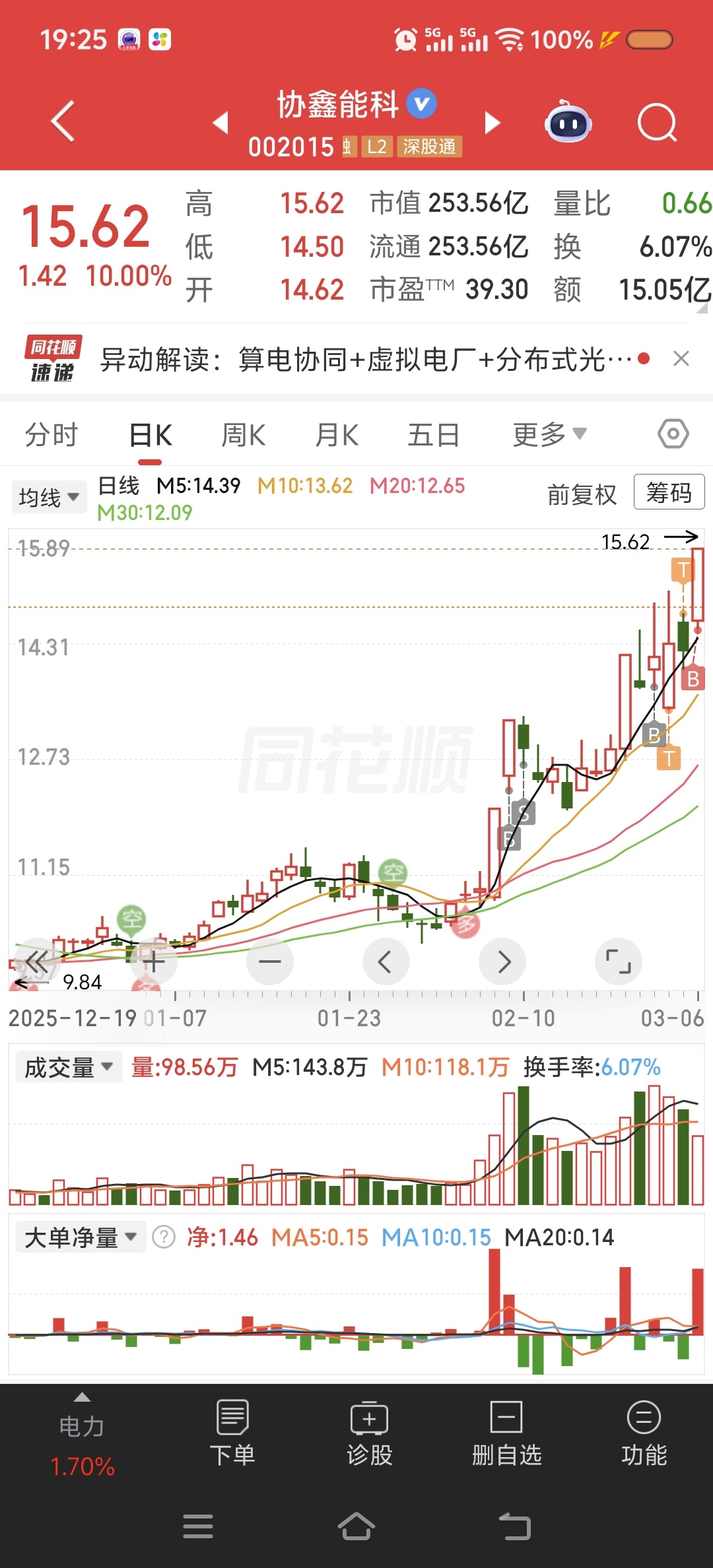The image size is (713, 1568).
Task: Open the search magnifier
Action: pos(657,123)
